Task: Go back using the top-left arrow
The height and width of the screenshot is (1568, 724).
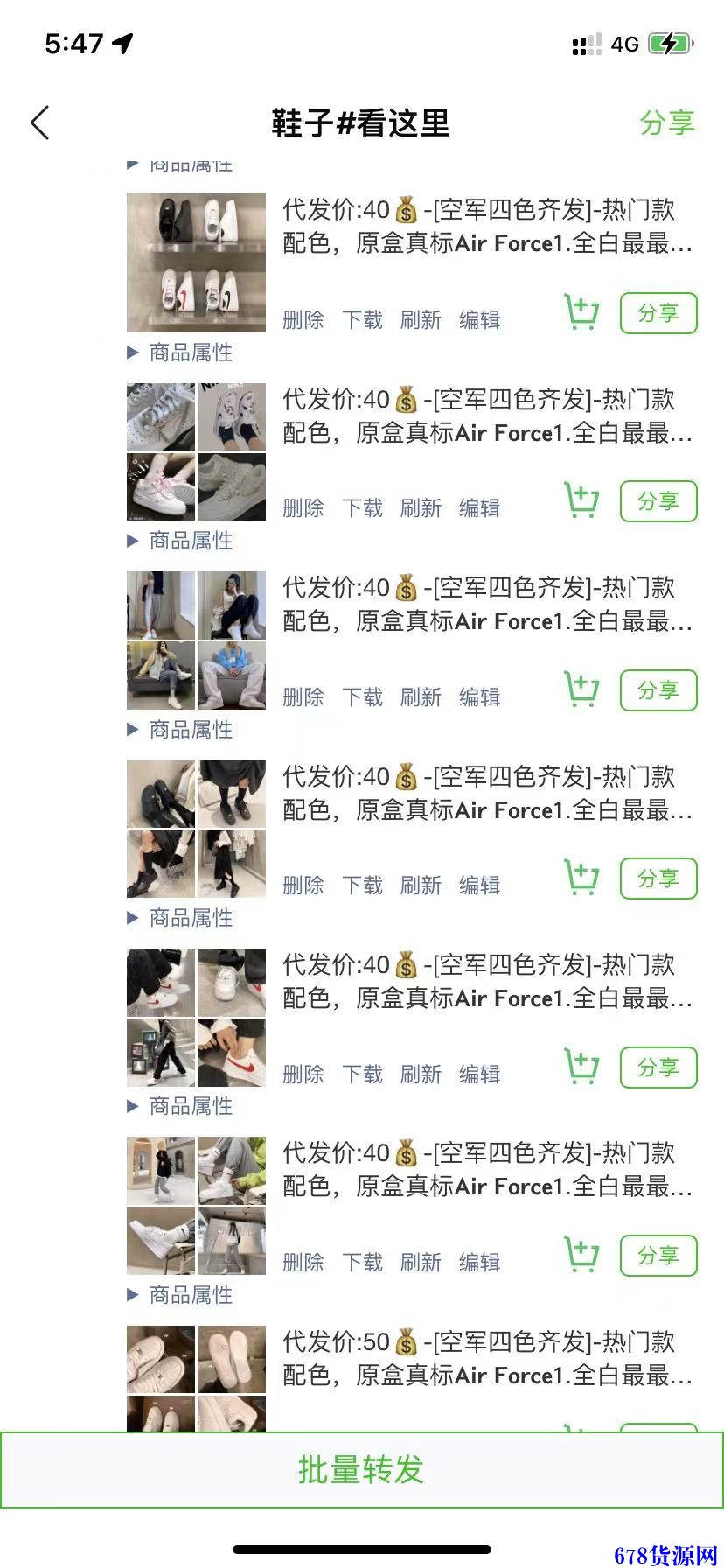Action: pos(40,123)
